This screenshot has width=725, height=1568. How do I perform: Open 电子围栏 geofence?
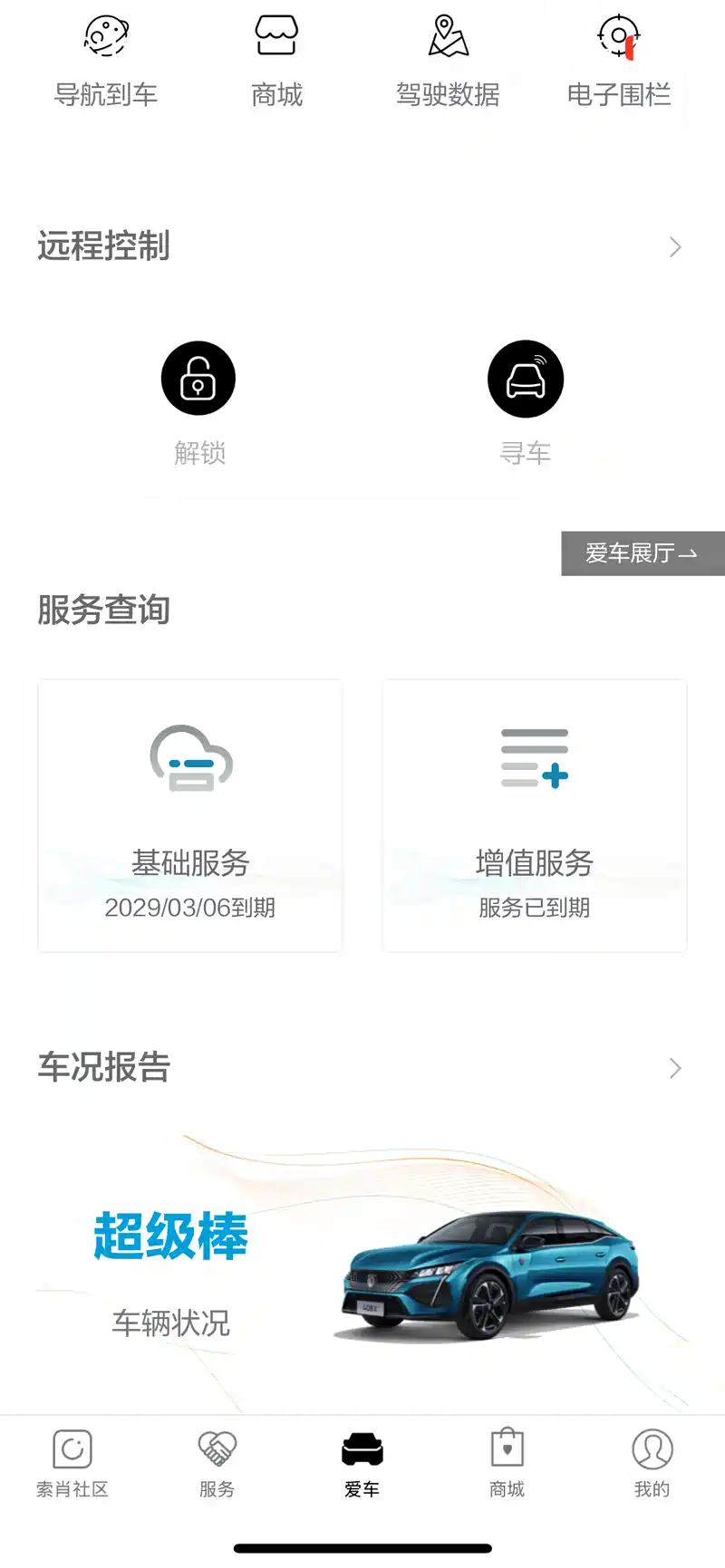(619, 62)
